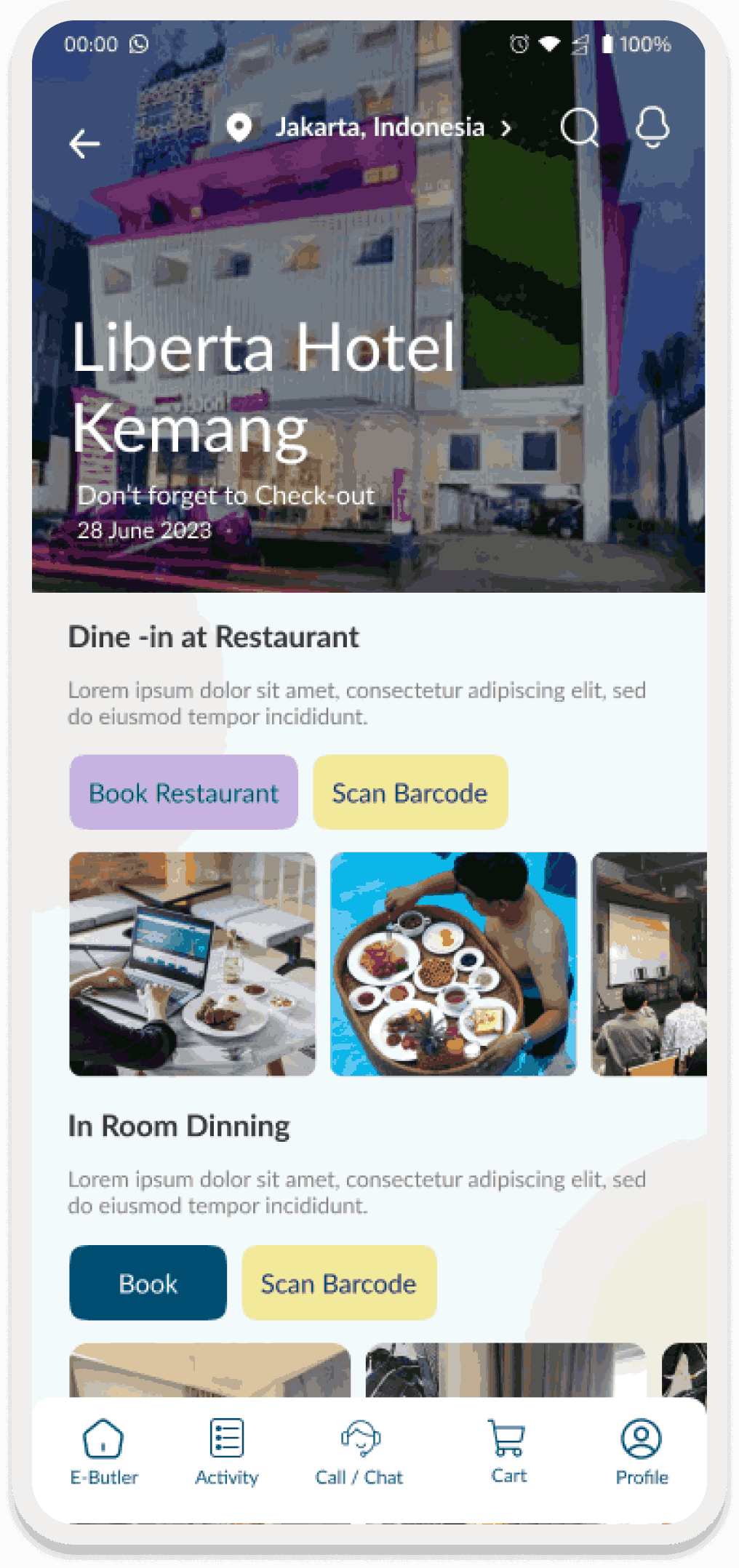Scan Barcode for In Room Dinning
Viewport: 739px width, 1568px height.
339,1283
